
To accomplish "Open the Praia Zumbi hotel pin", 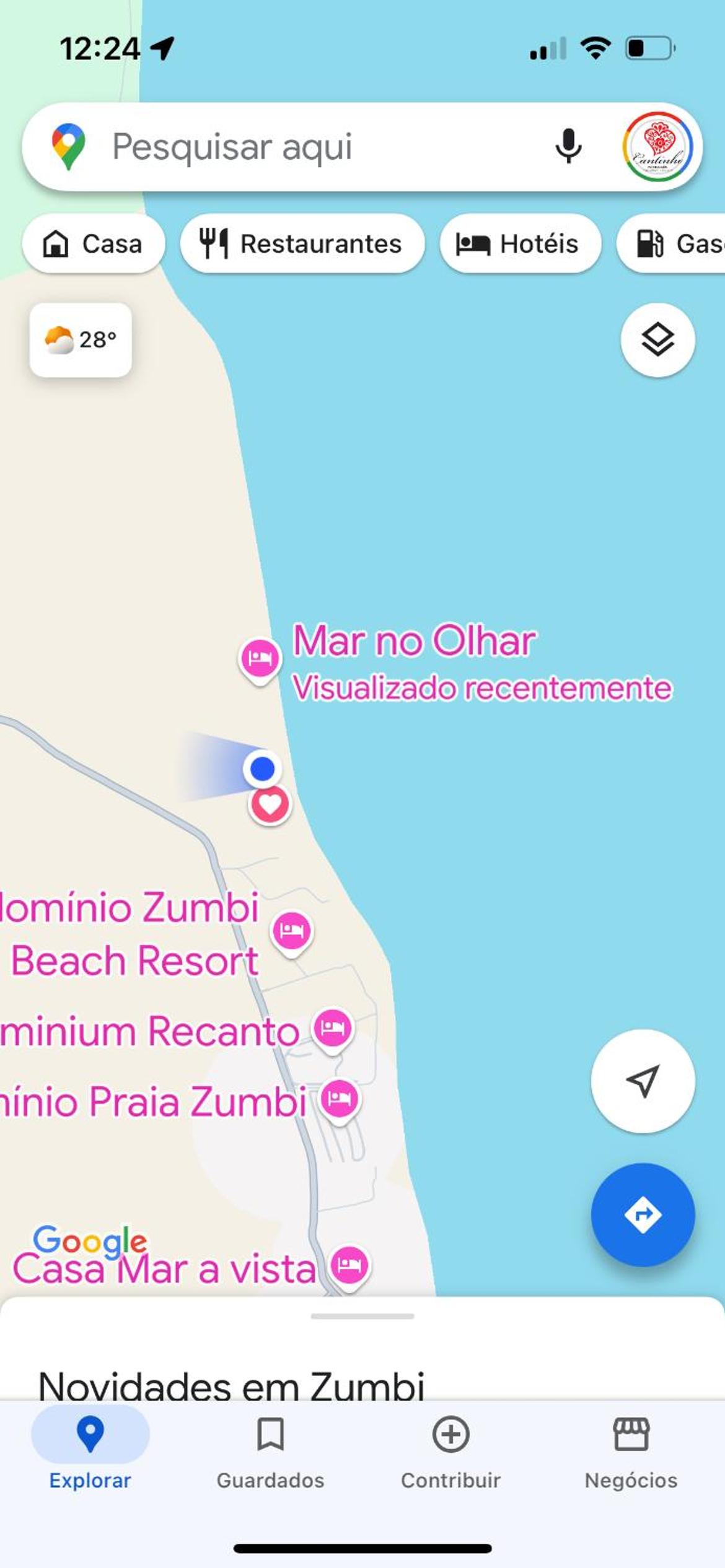I will [340, 1099].
